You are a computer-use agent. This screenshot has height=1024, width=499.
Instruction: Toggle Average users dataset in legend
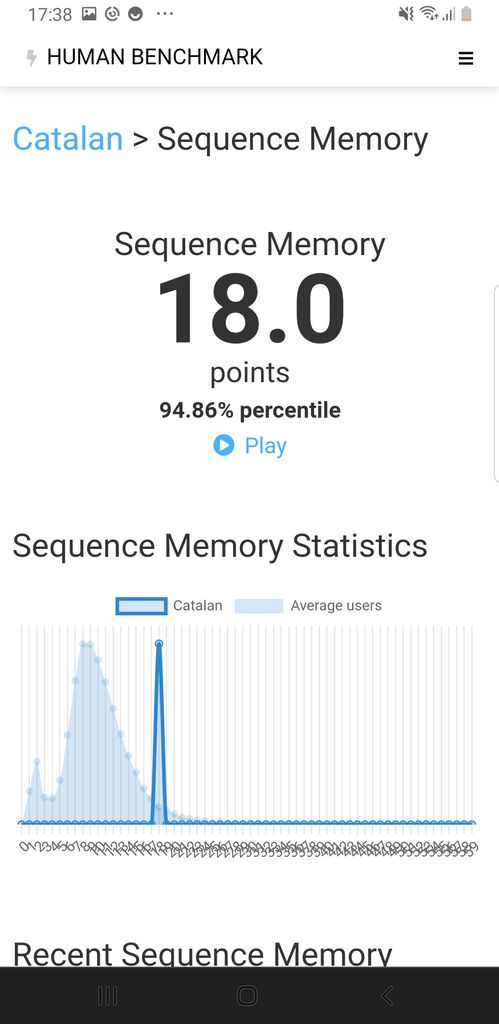308,606
